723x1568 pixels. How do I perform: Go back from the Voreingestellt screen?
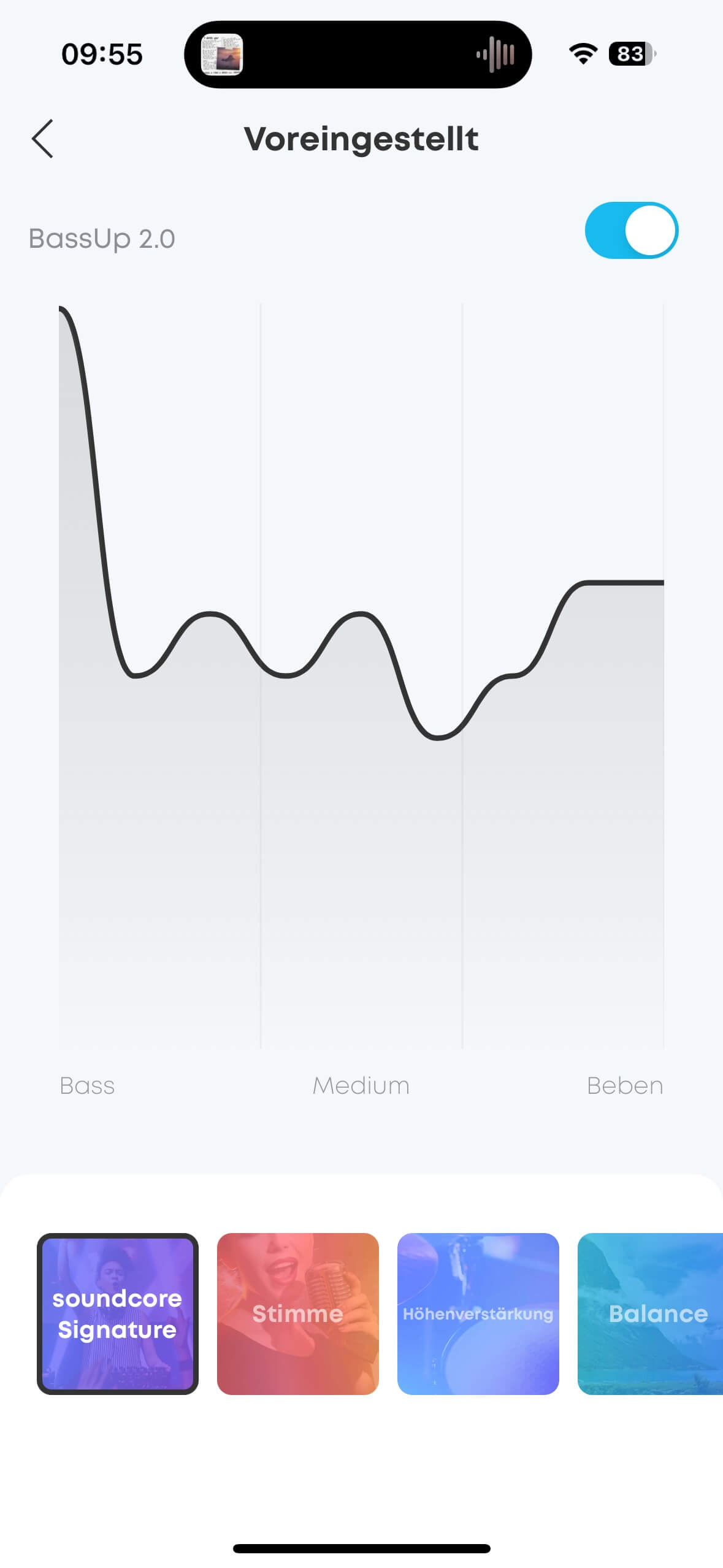pos(42,139)
